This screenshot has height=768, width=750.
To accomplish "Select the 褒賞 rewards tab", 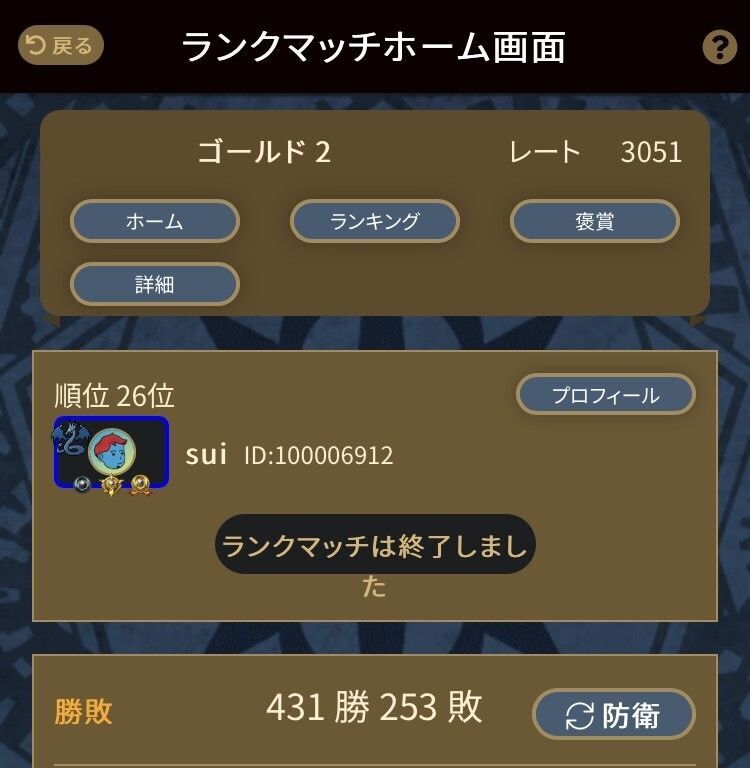I will 595,221.
